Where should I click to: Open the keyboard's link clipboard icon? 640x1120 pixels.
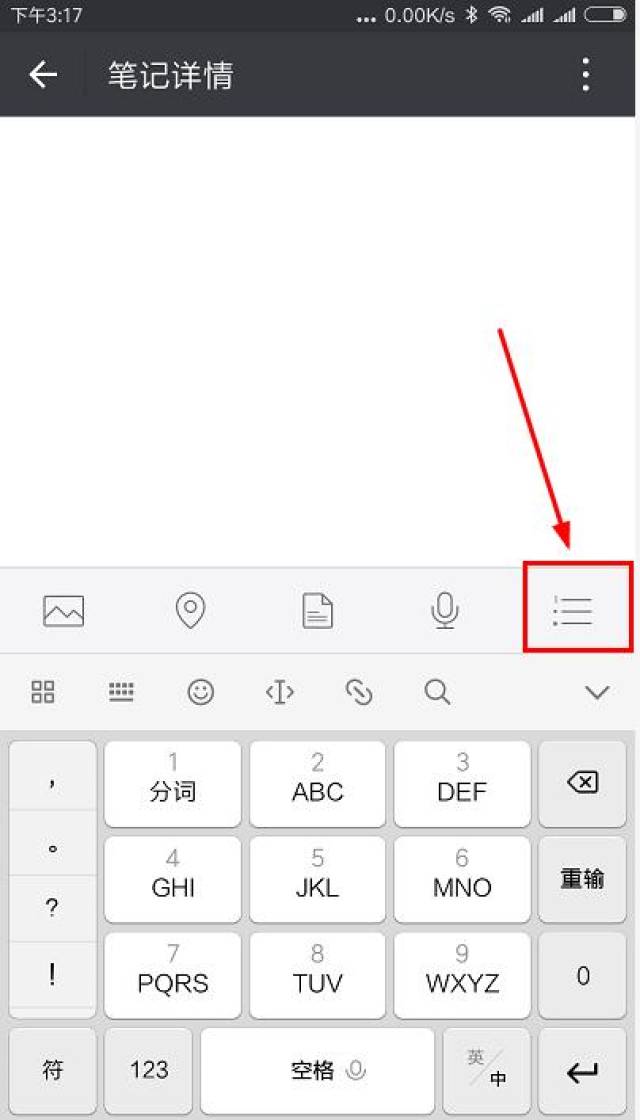[359, 691]
